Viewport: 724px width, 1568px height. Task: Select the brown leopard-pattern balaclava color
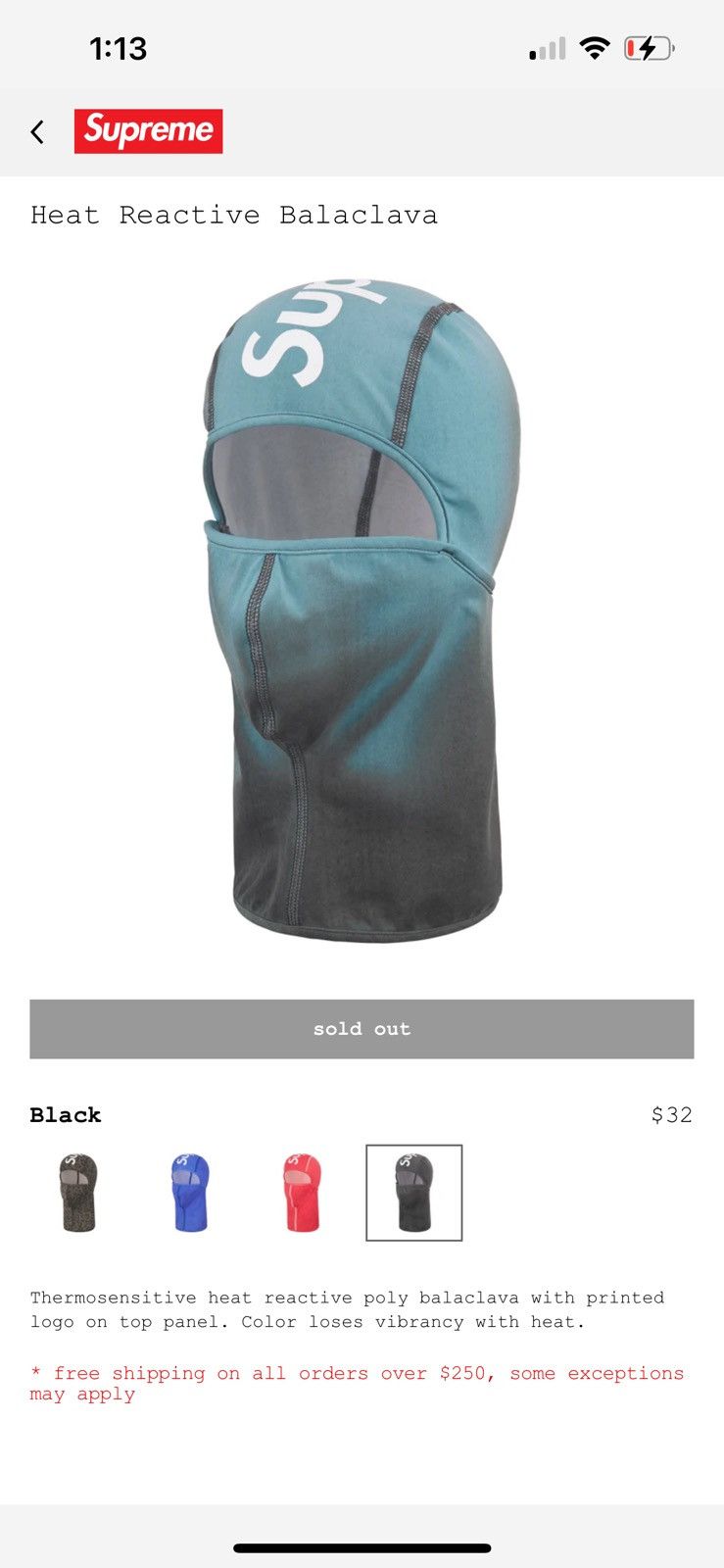(x=78, y=1193)
